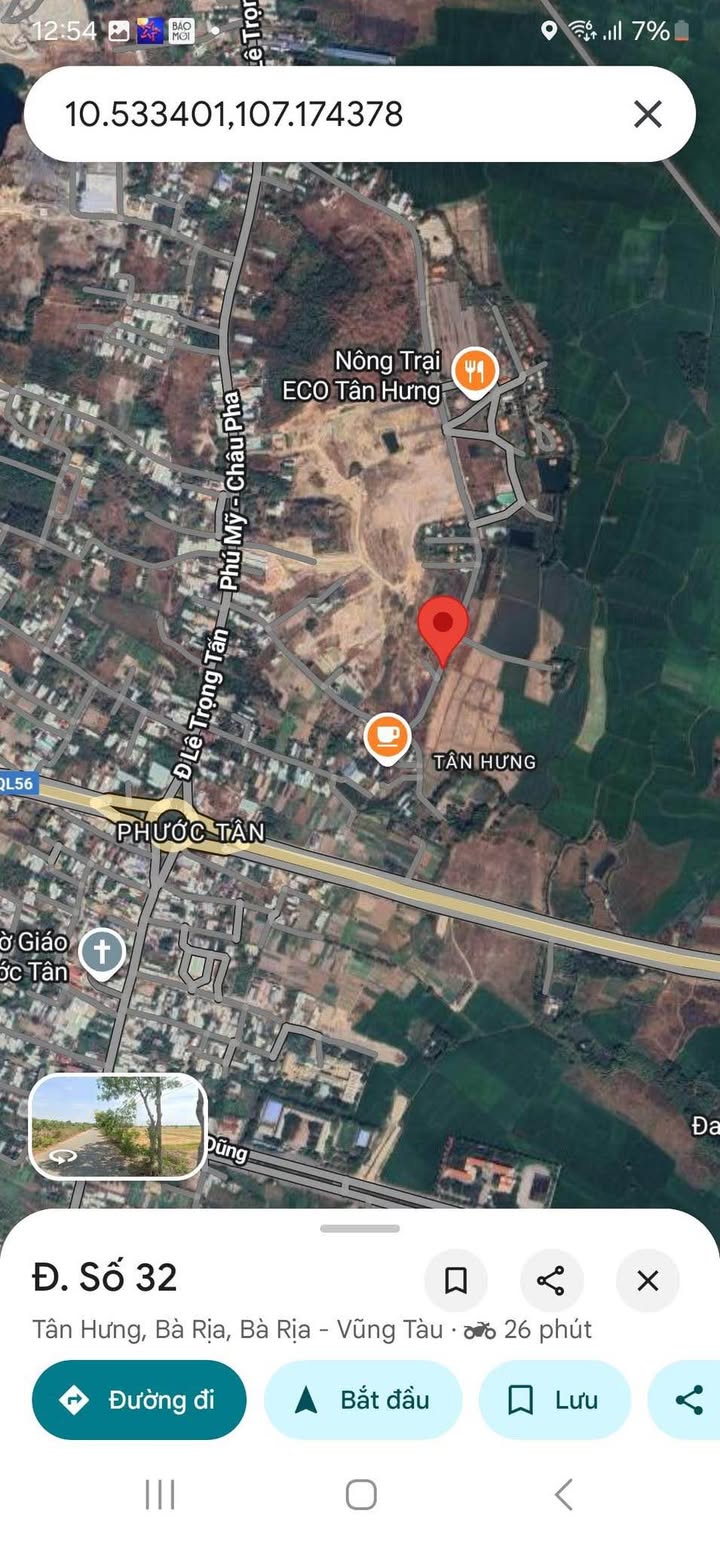The width and height of the screenshot is (720, 1544).
Task: Get directions with Đường đi
Action: pyautogui.click(x=139, y=1399)
